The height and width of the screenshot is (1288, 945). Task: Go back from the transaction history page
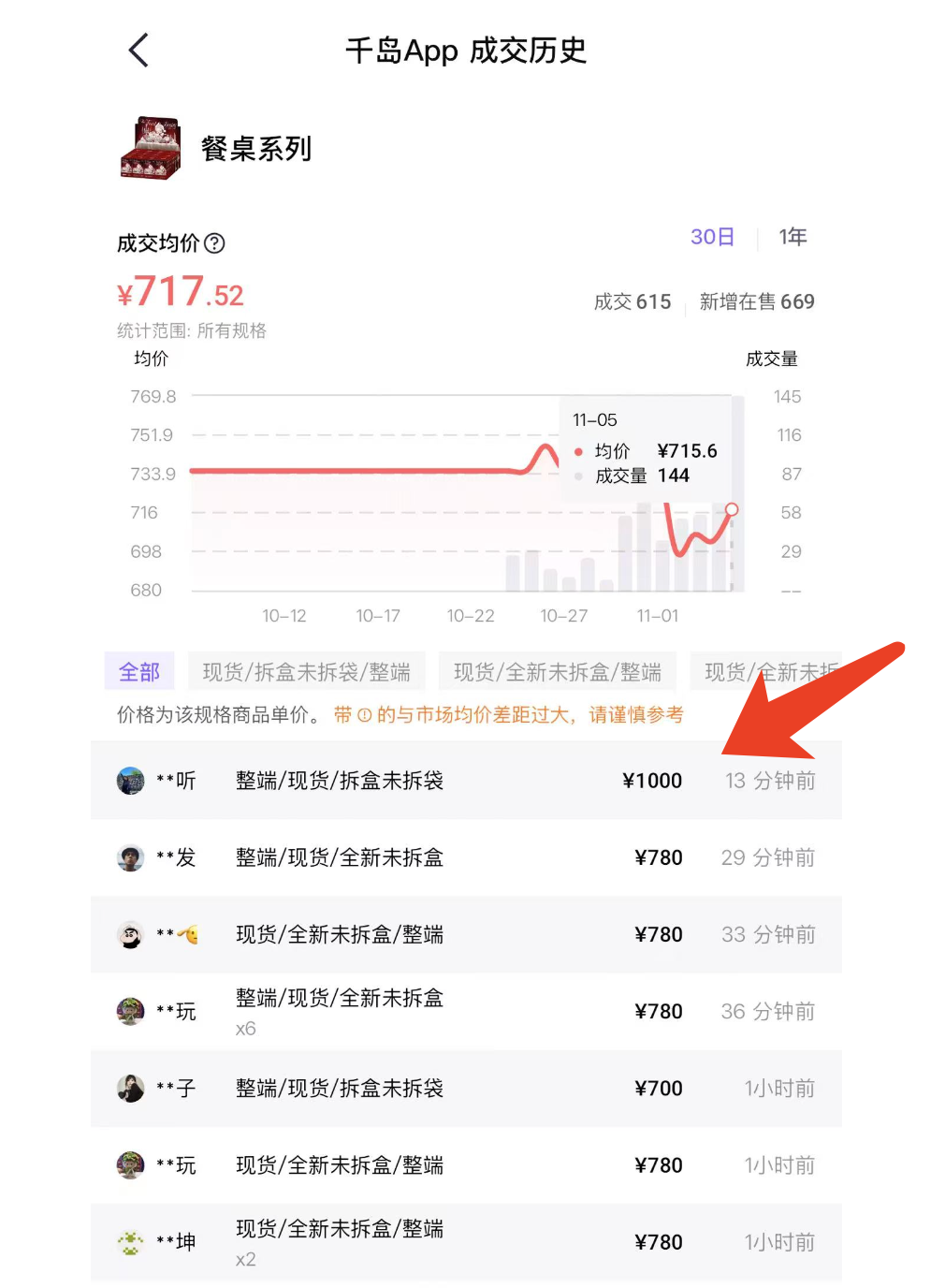point(138,51)
